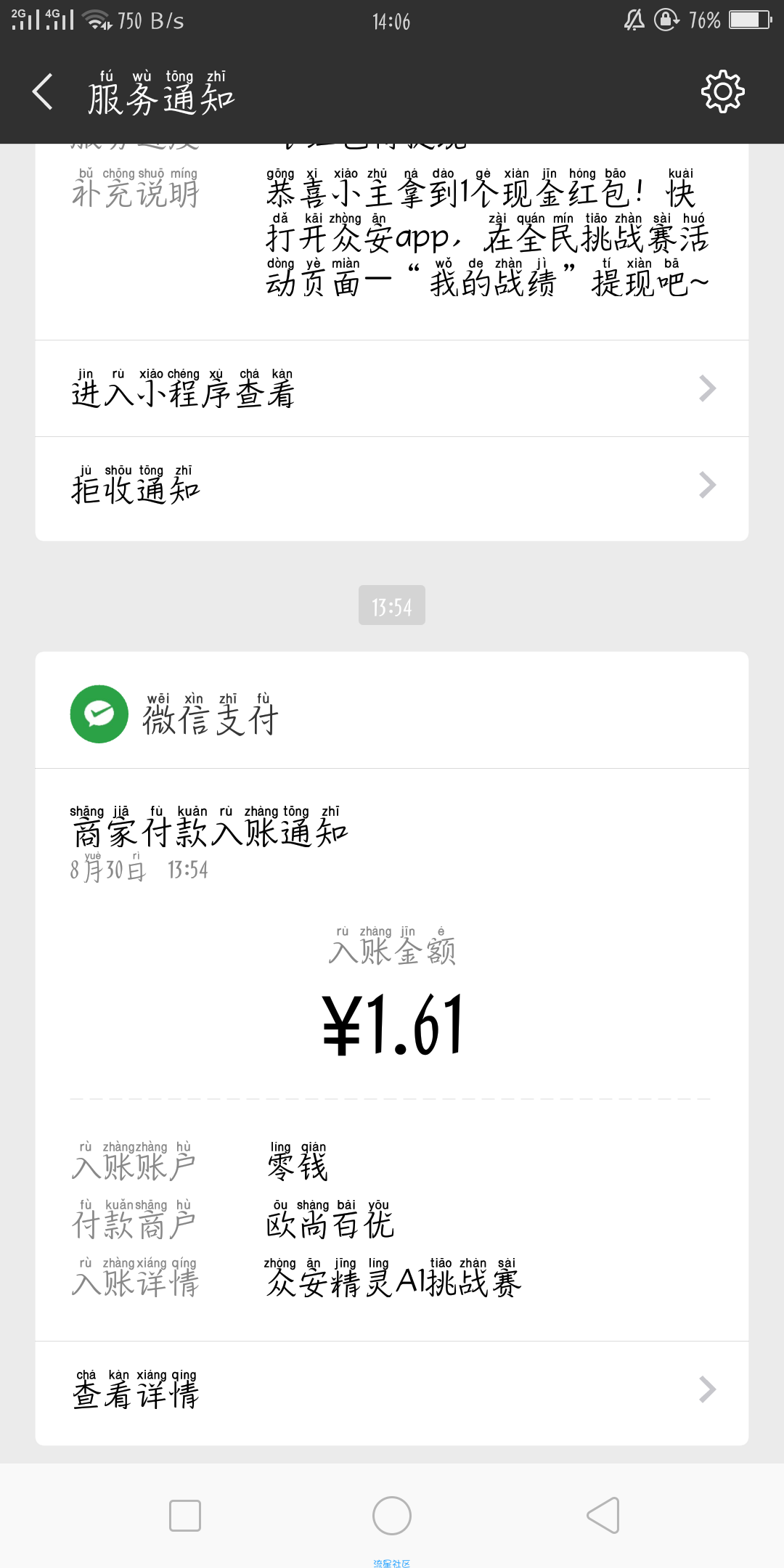Open 进入小程序查看 row
The width and height of the screenshot is (784, 1568).
392,388
